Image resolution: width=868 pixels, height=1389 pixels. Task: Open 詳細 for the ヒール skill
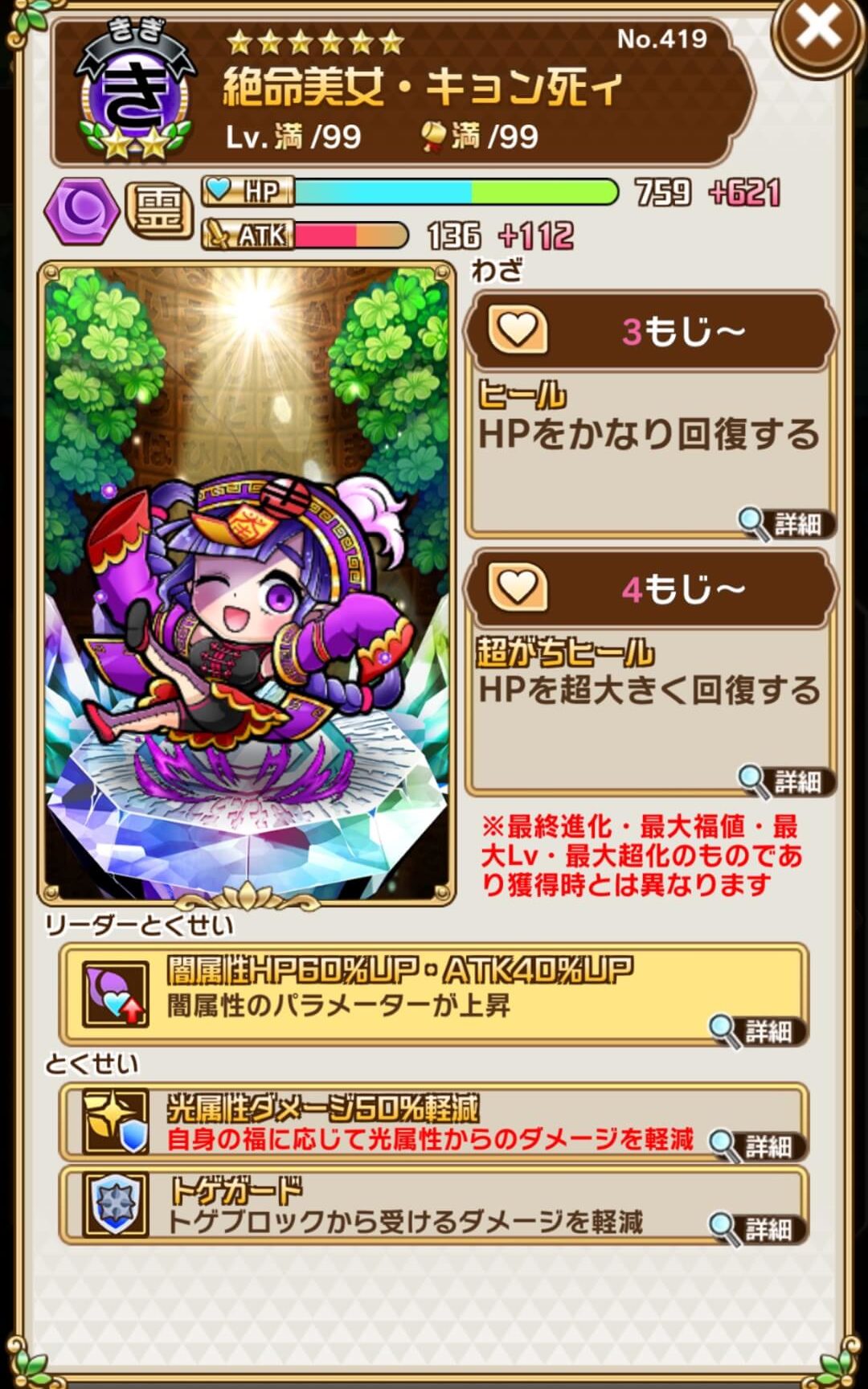click(x=788, y=524)
